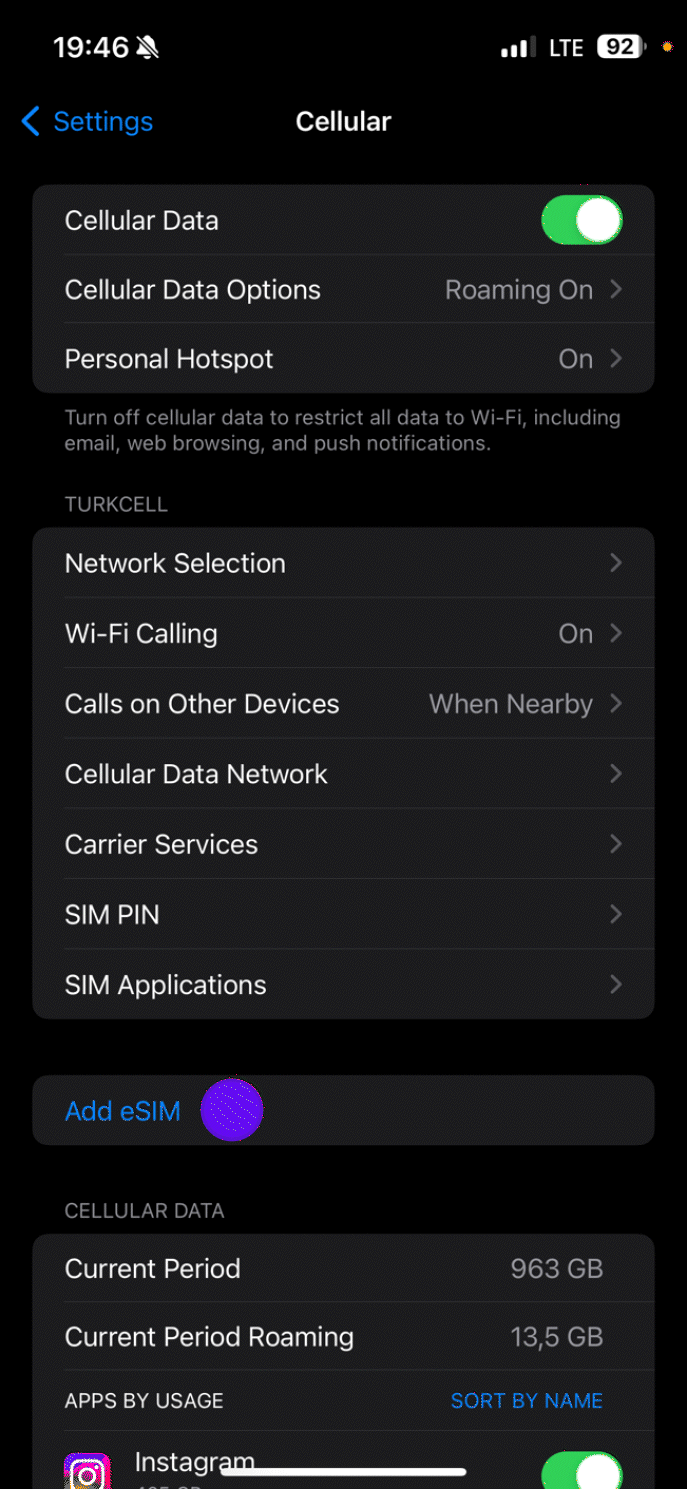Viewport: 687px width, 1489px height.
Task: Tap Add eSIM
Action: tap(123, 1111)
